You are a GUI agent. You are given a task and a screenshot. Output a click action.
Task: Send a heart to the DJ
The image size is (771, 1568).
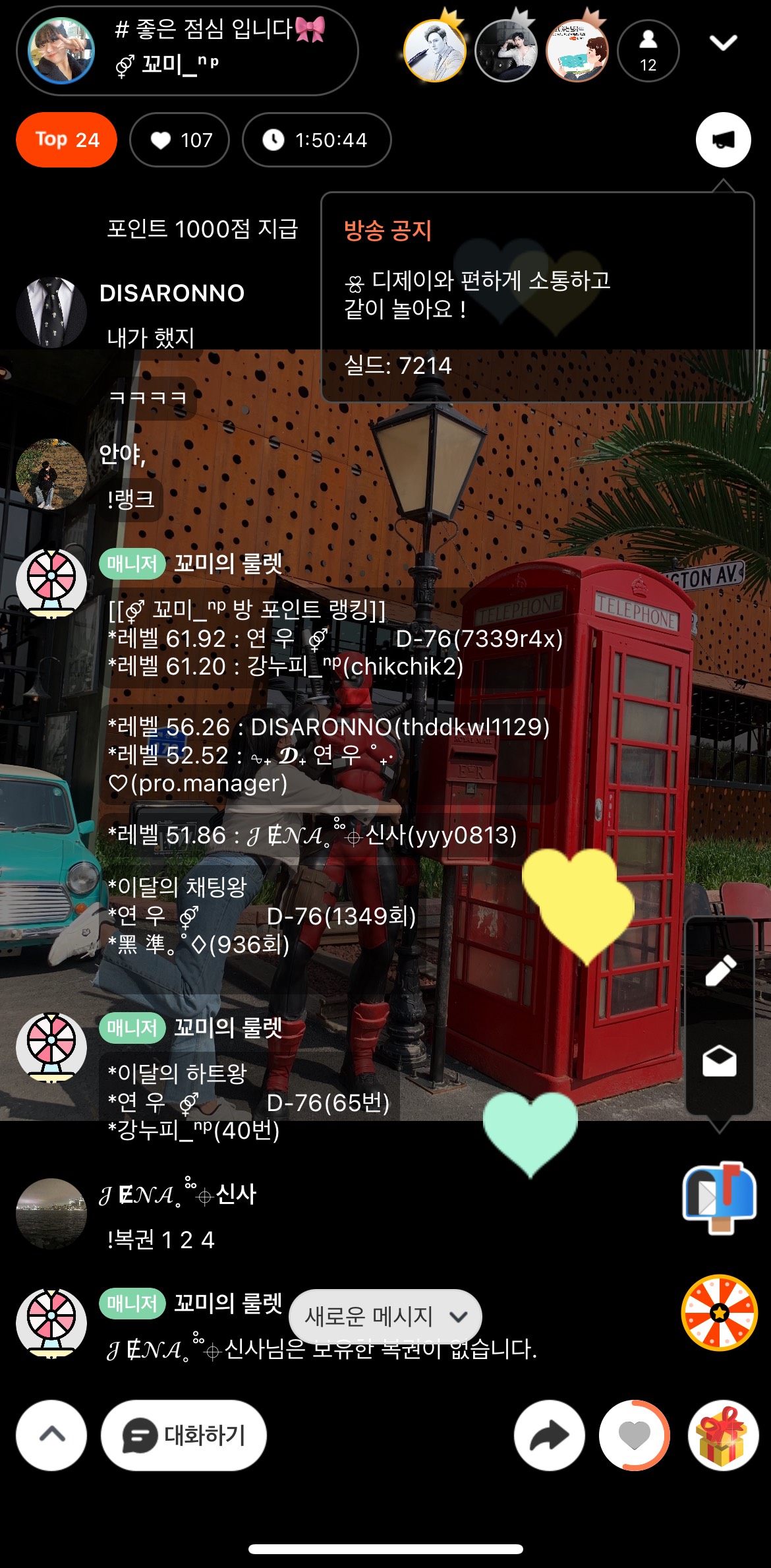634,1435
